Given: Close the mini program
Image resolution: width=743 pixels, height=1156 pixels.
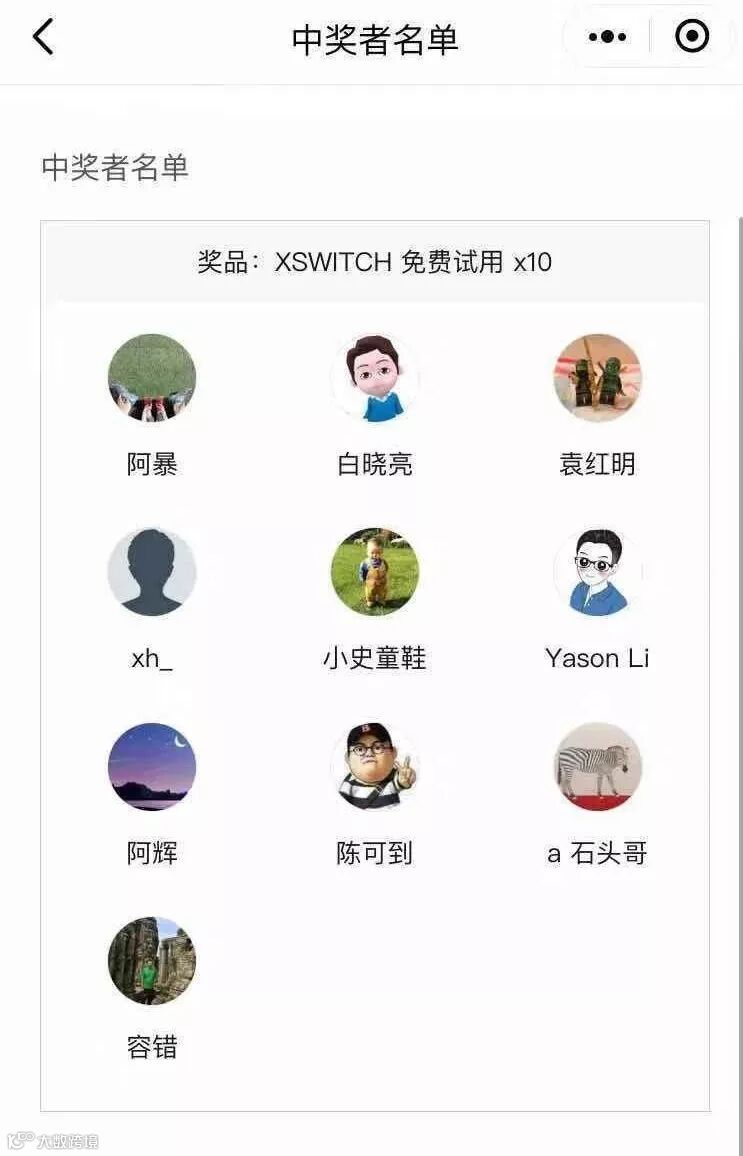Looking at the screenshot, I should [692, 37].
